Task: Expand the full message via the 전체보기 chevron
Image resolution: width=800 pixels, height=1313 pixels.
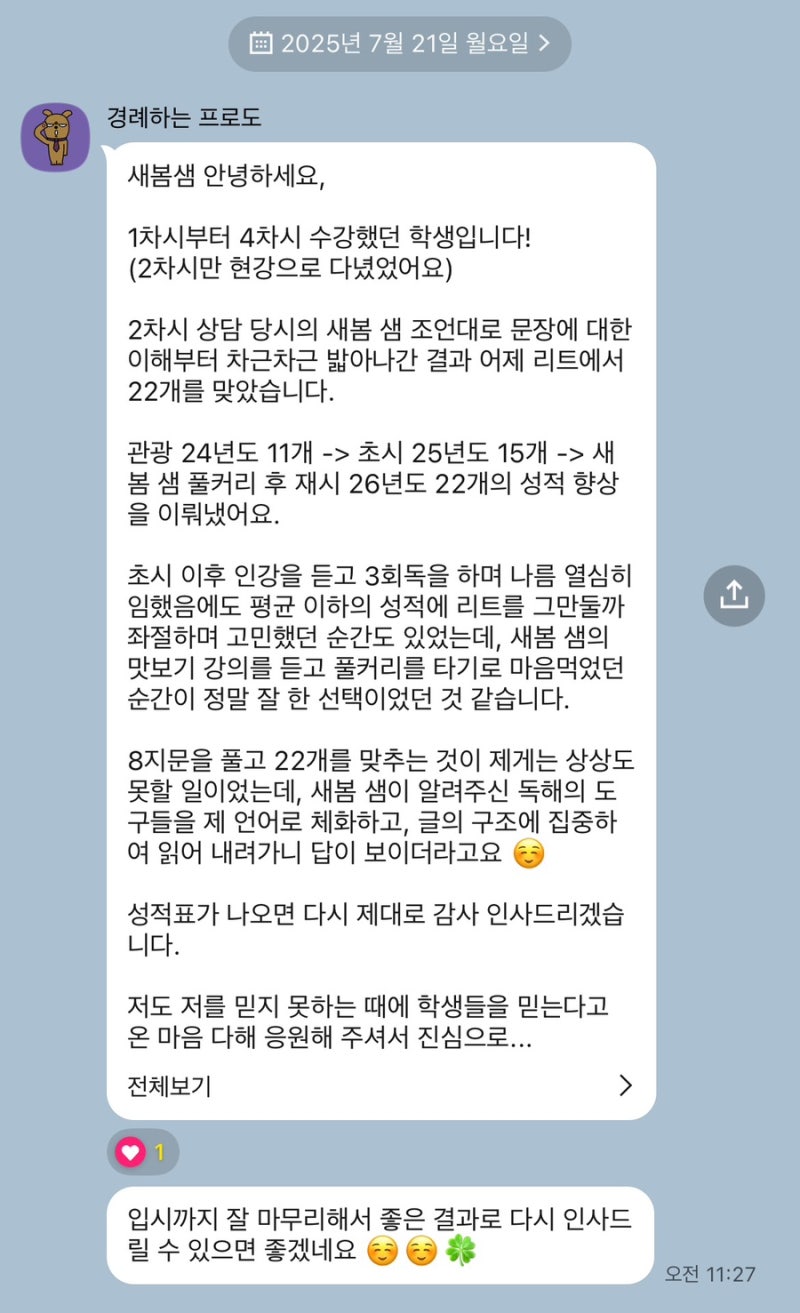Action: point(626,1085)
